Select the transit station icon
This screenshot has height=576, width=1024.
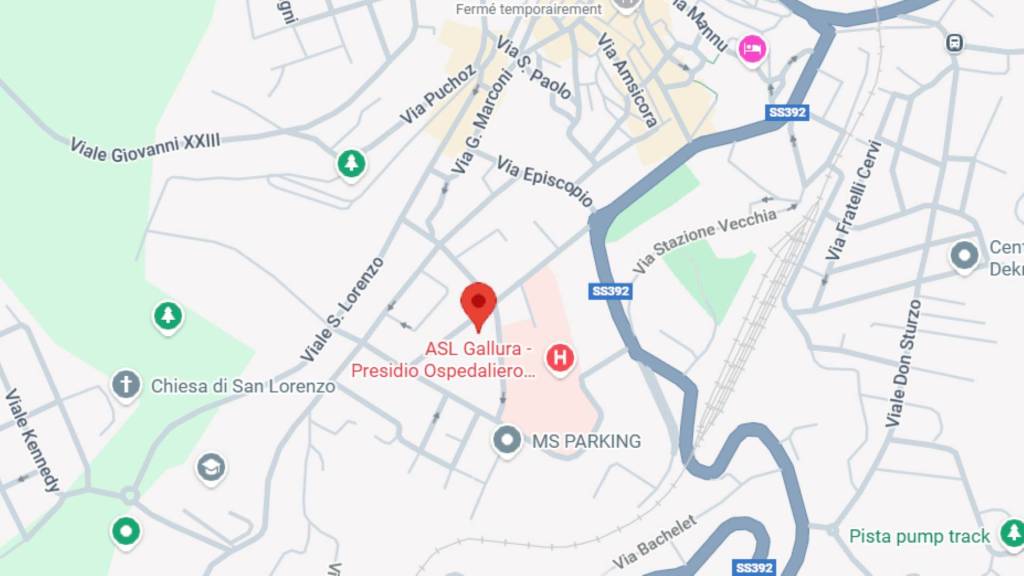955,42
